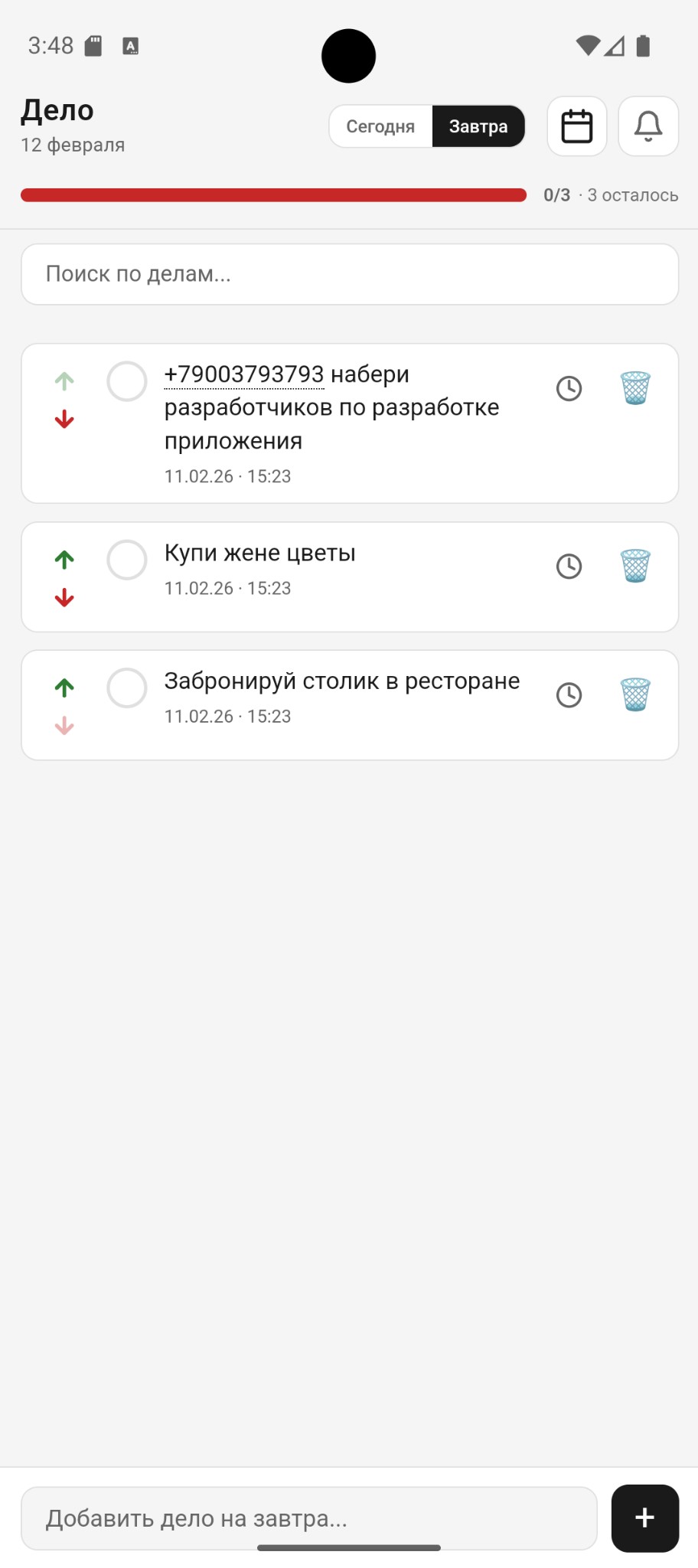Move 'Забронируй столик в ресторане' up
The height and width of the screenshot is (1568, 698).
64,688
